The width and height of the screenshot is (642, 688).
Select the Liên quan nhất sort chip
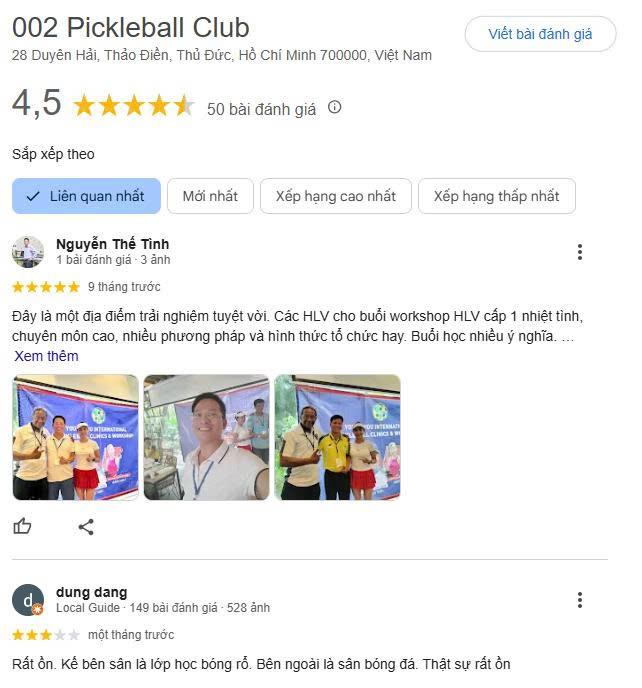[86, 196]
